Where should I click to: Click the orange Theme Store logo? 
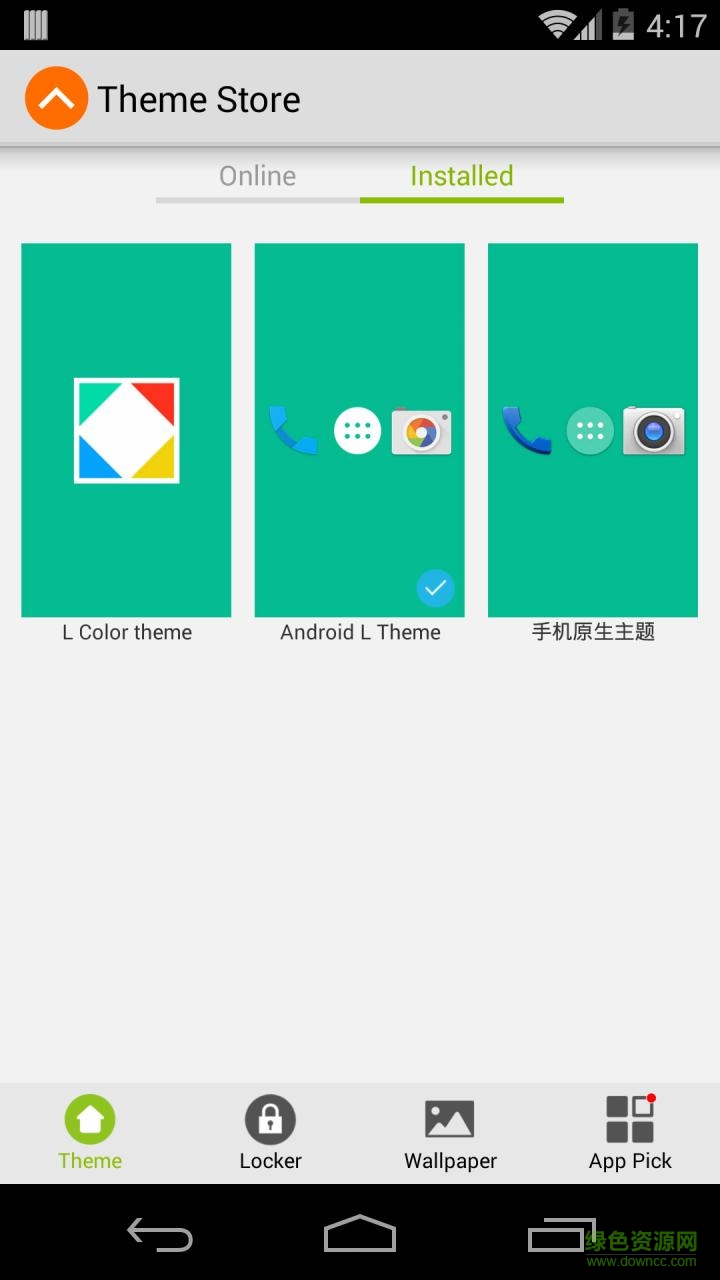tap(56, 98)
